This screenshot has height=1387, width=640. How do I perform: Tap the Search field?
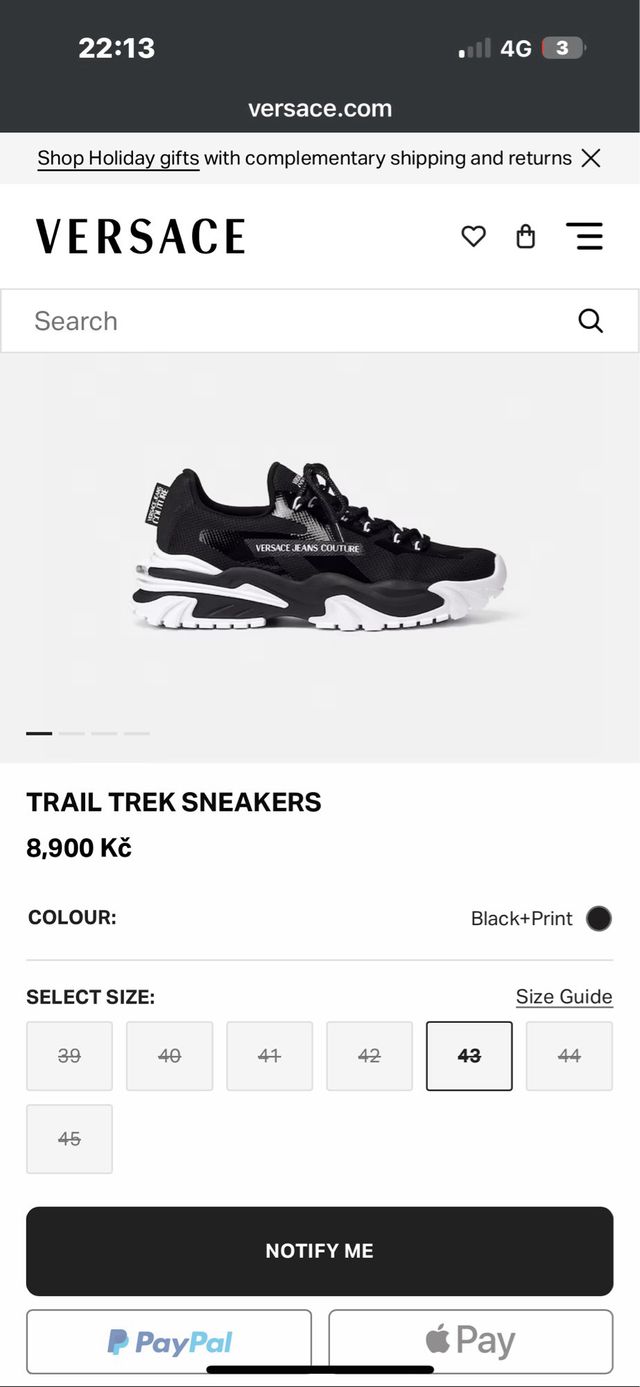tap(290, 321)
